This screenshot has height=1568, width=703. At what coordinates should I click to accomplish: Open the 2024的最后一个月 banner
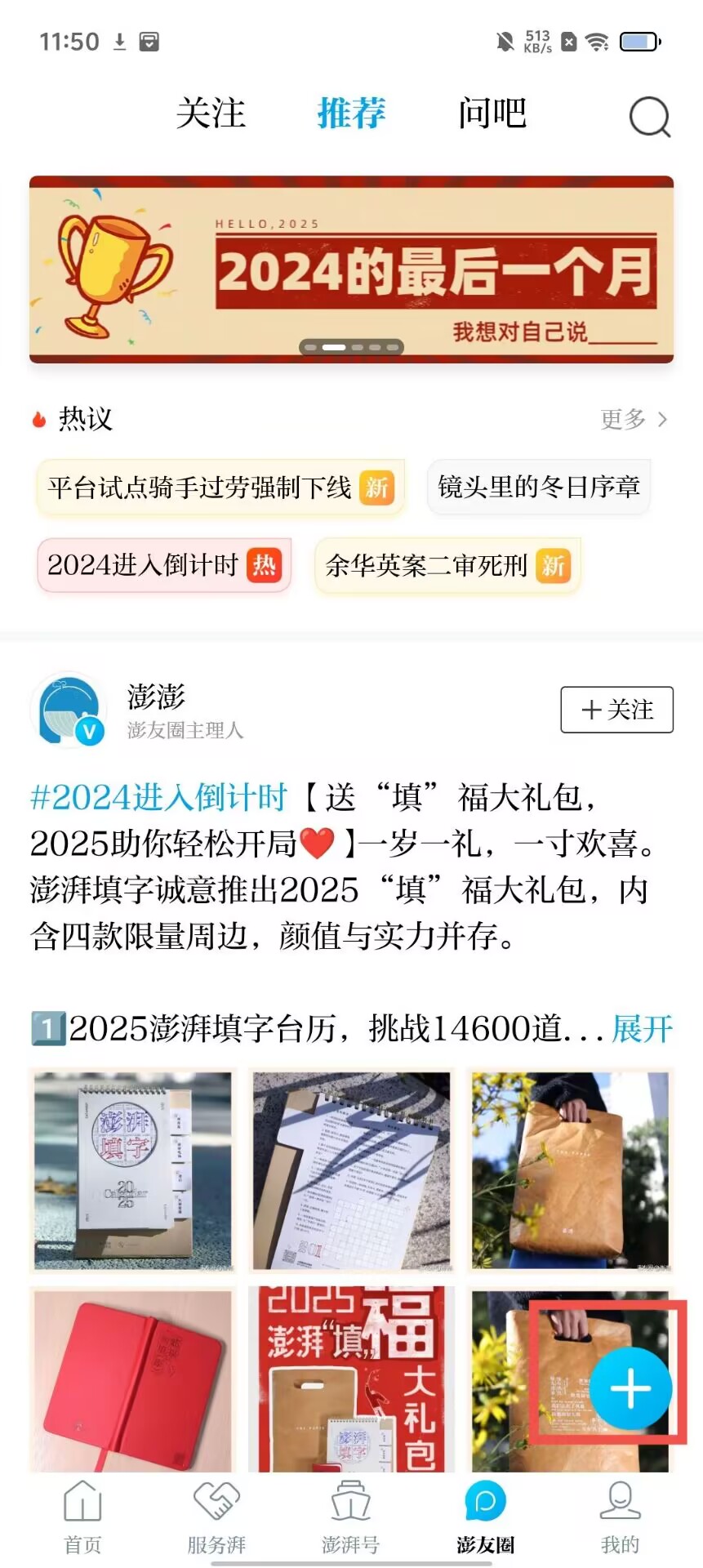click(x=351, y=269)
